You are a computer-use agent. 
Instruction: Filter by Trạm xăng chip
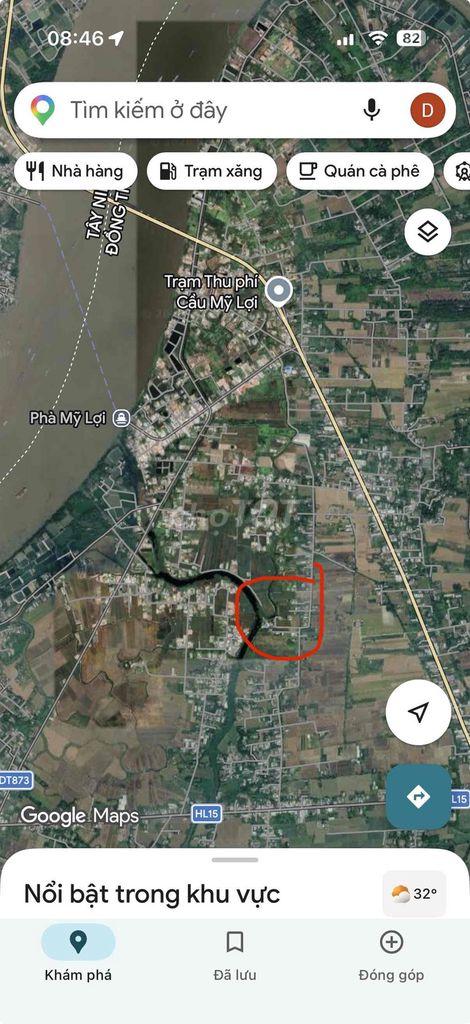[x=212, y=171]
